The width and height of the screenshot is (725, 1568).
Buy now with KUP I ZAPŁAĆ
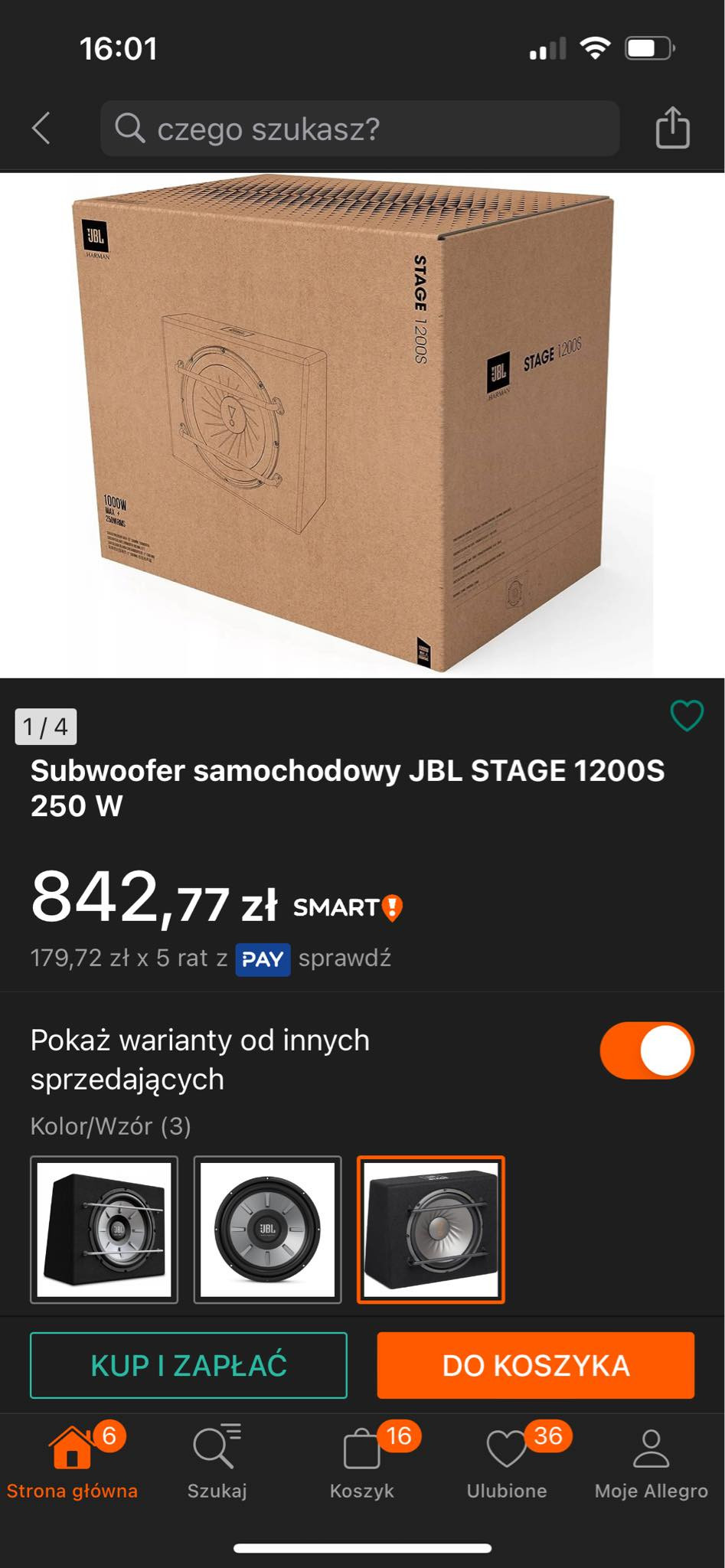pos(188,1365)
